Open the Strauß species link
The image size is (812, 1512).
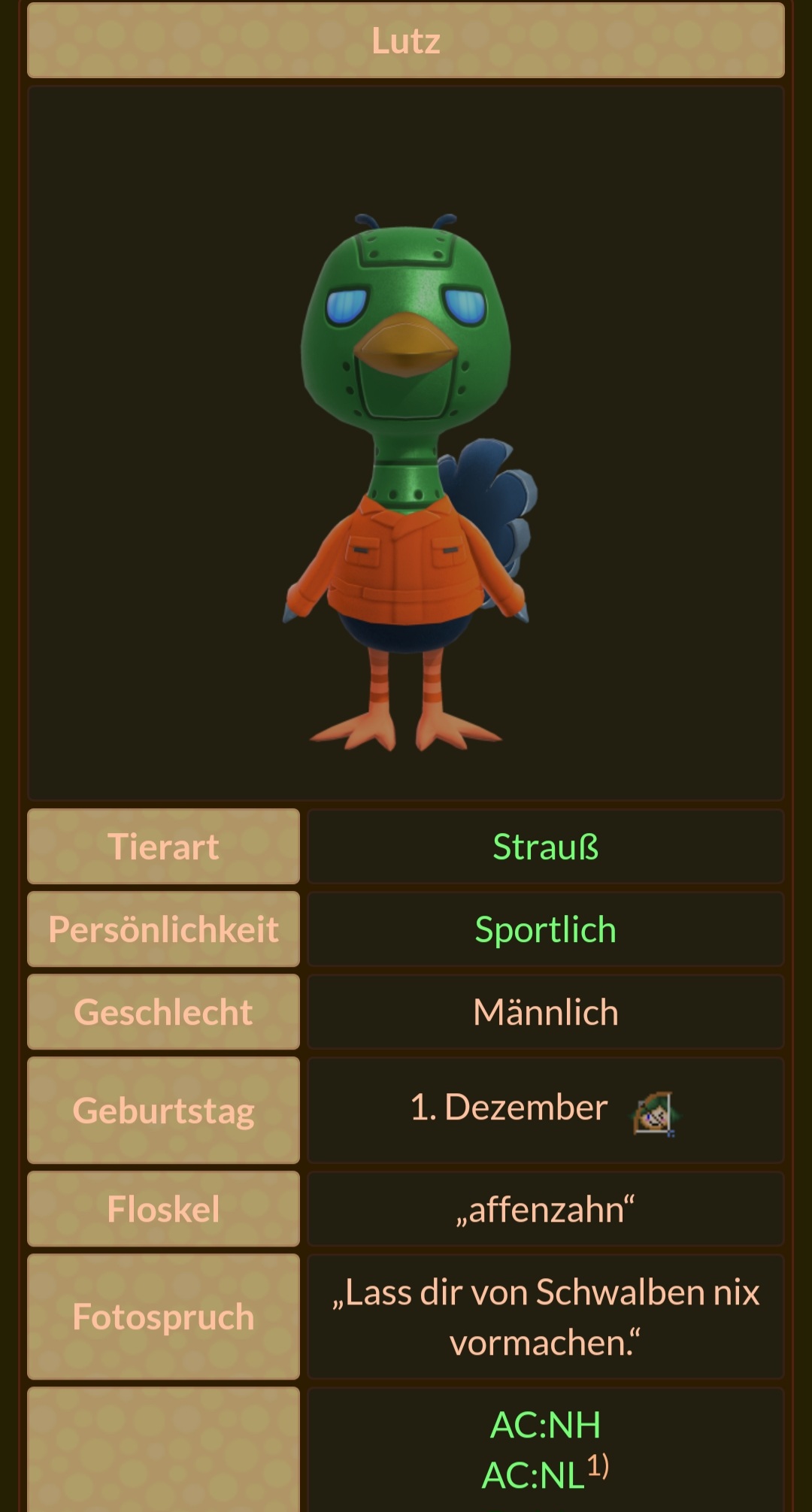(x=546, y=847)
